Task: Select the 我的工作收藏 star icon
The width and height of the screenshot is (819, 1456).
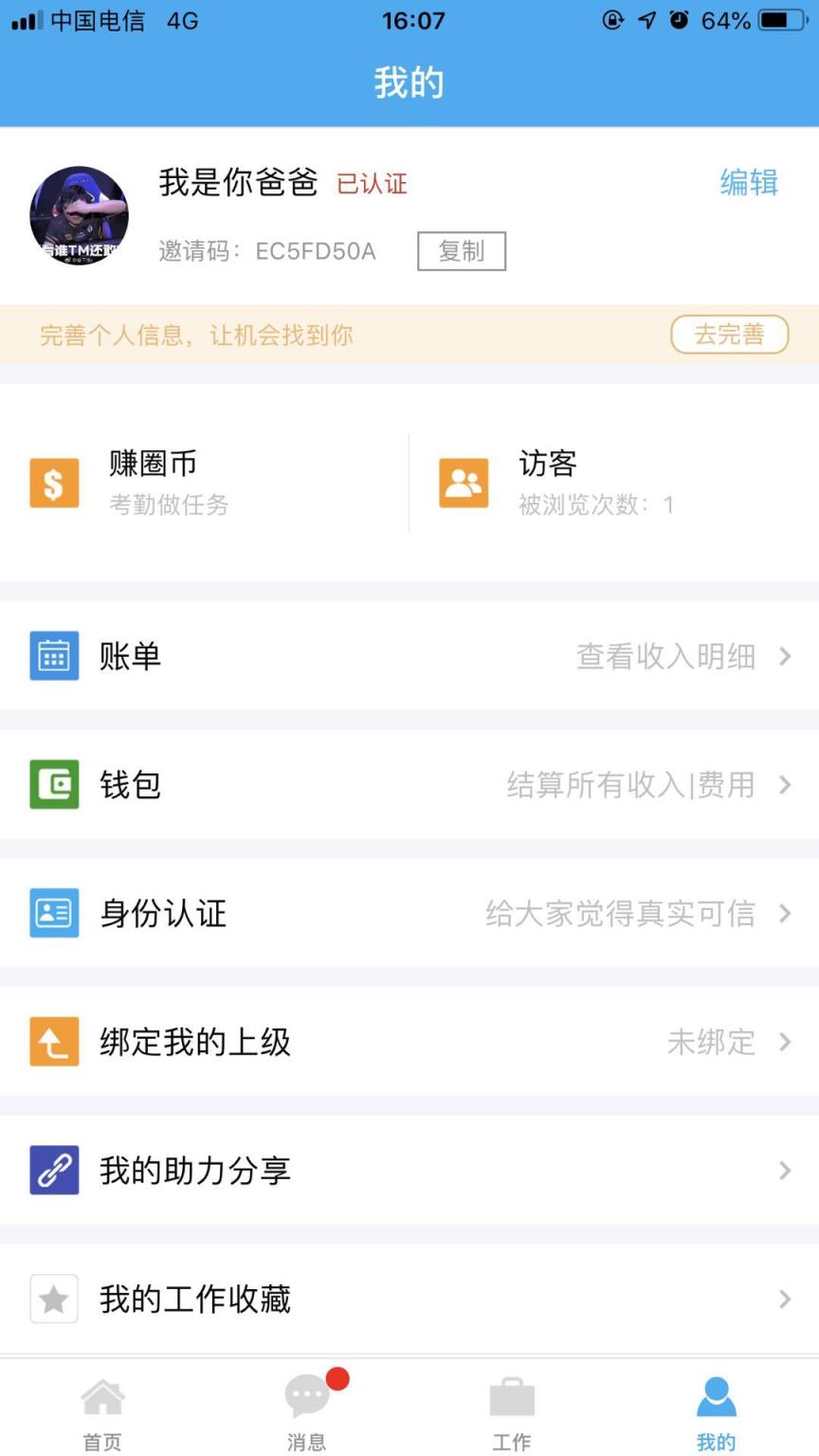Action: 54,1299
